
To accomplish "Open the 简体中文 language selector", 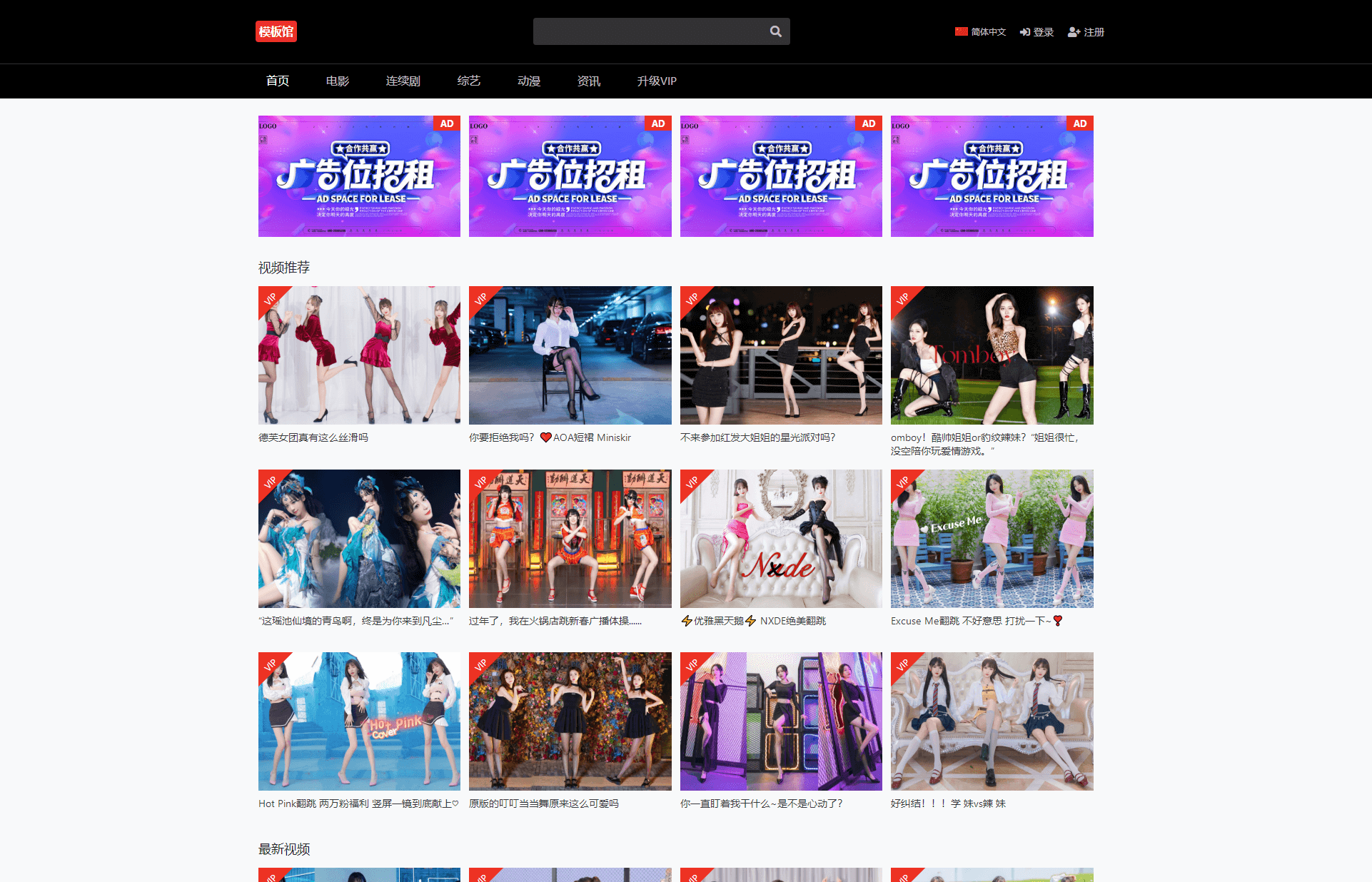I will coord(980,31).
